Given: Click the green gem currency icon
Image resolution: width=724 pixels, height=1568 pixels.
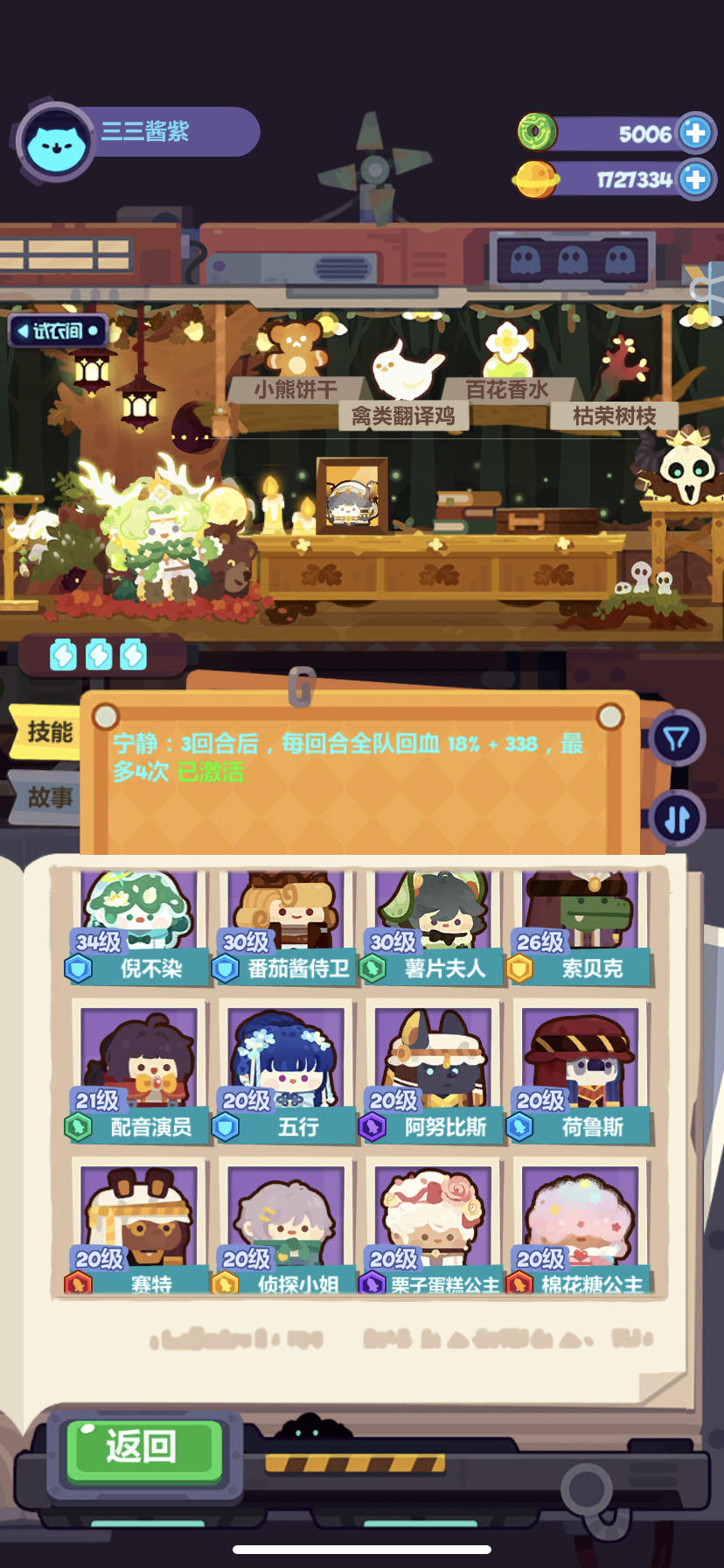Looking at the screenshot, I should (537, 132).
